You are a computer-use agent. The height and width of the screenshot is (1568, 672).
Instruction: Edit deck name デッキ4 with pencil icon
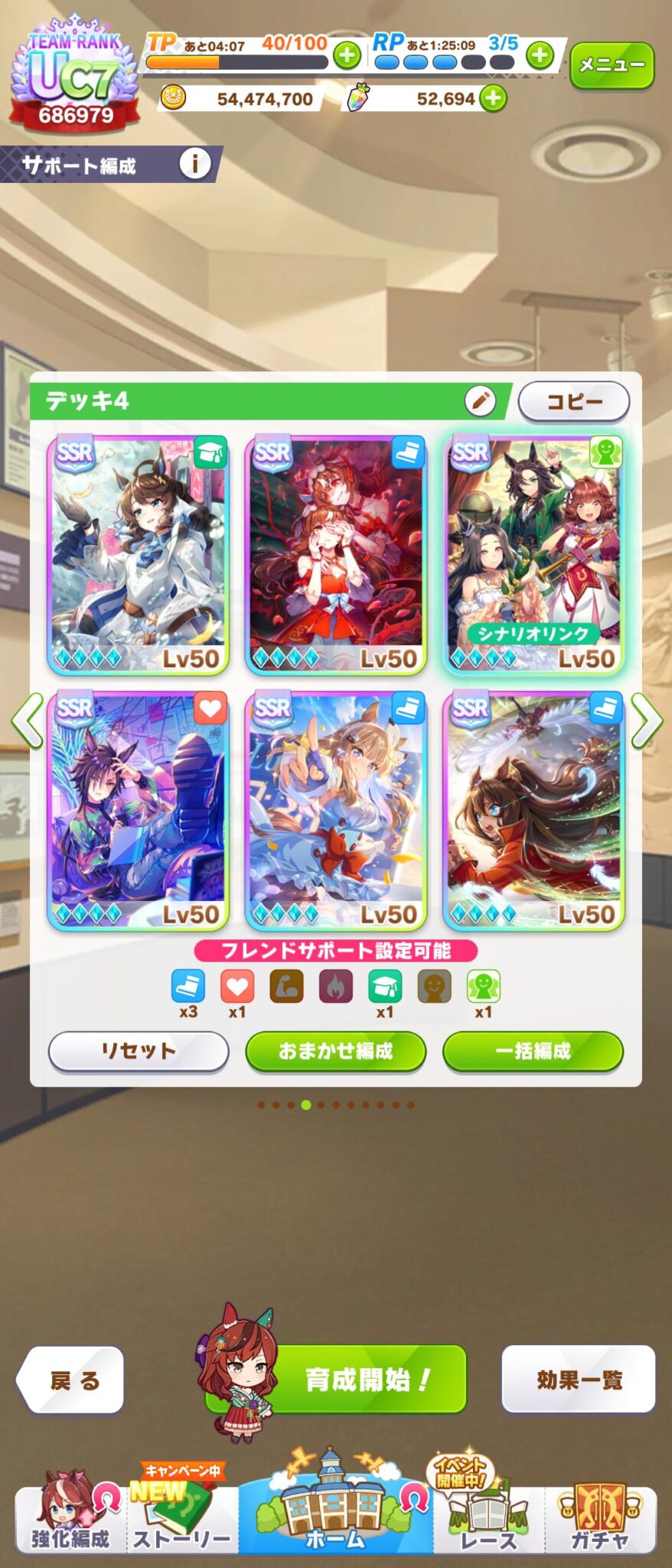tap(480, 400)
